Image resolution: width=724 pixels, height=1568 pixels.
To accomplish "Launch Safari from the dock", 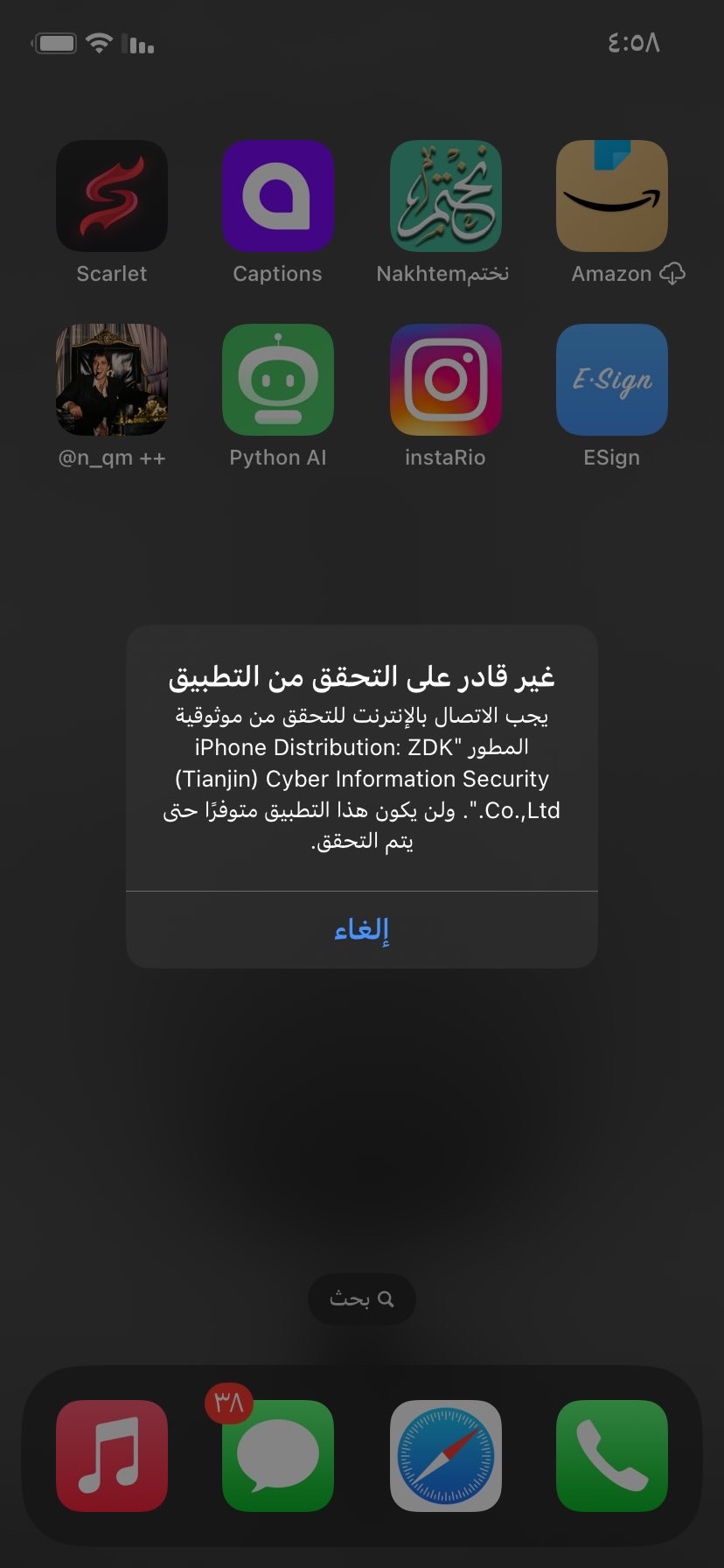I will (445, 1456).
